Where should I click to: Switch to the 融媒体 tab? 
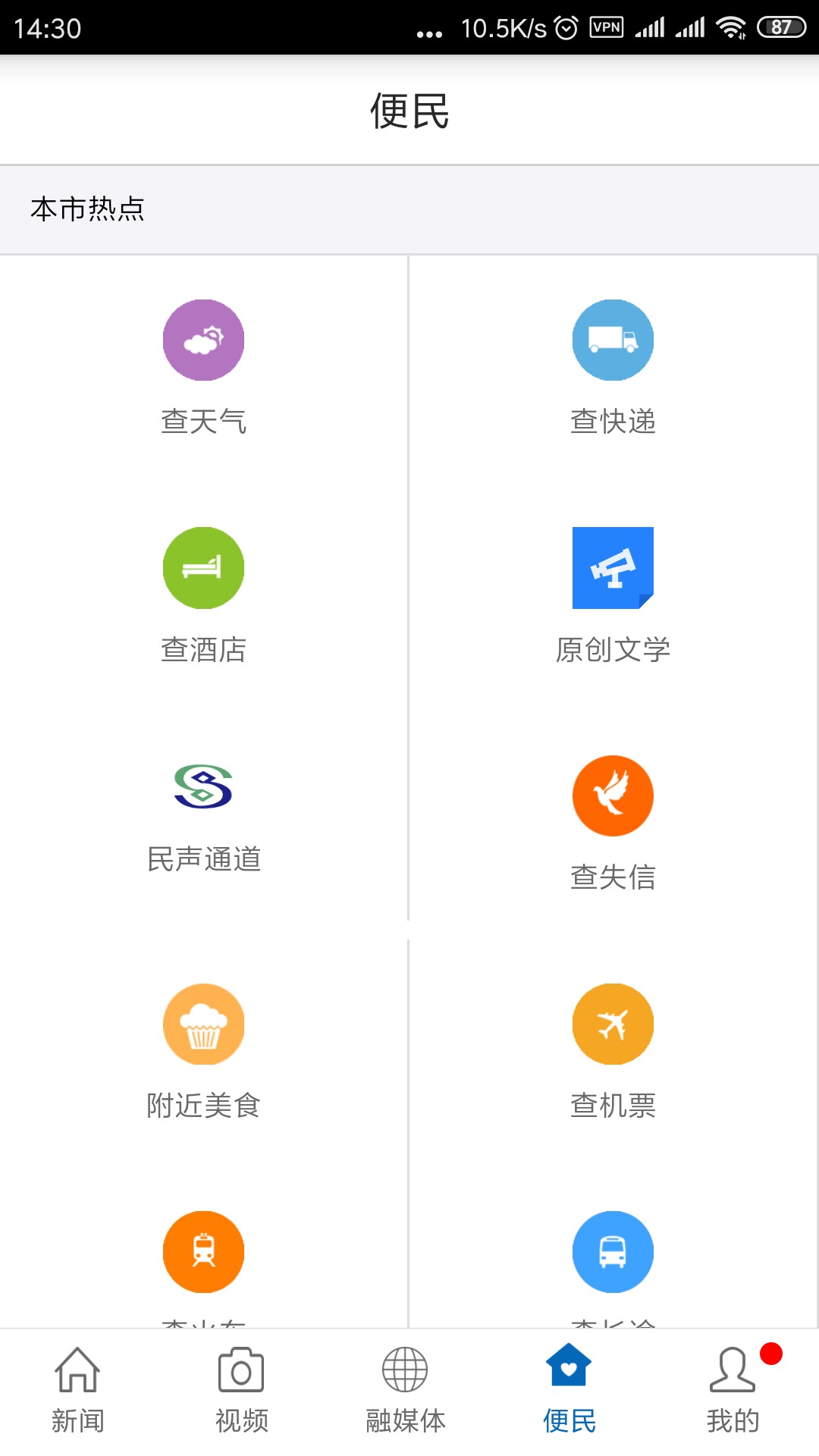click(405, 1389)
